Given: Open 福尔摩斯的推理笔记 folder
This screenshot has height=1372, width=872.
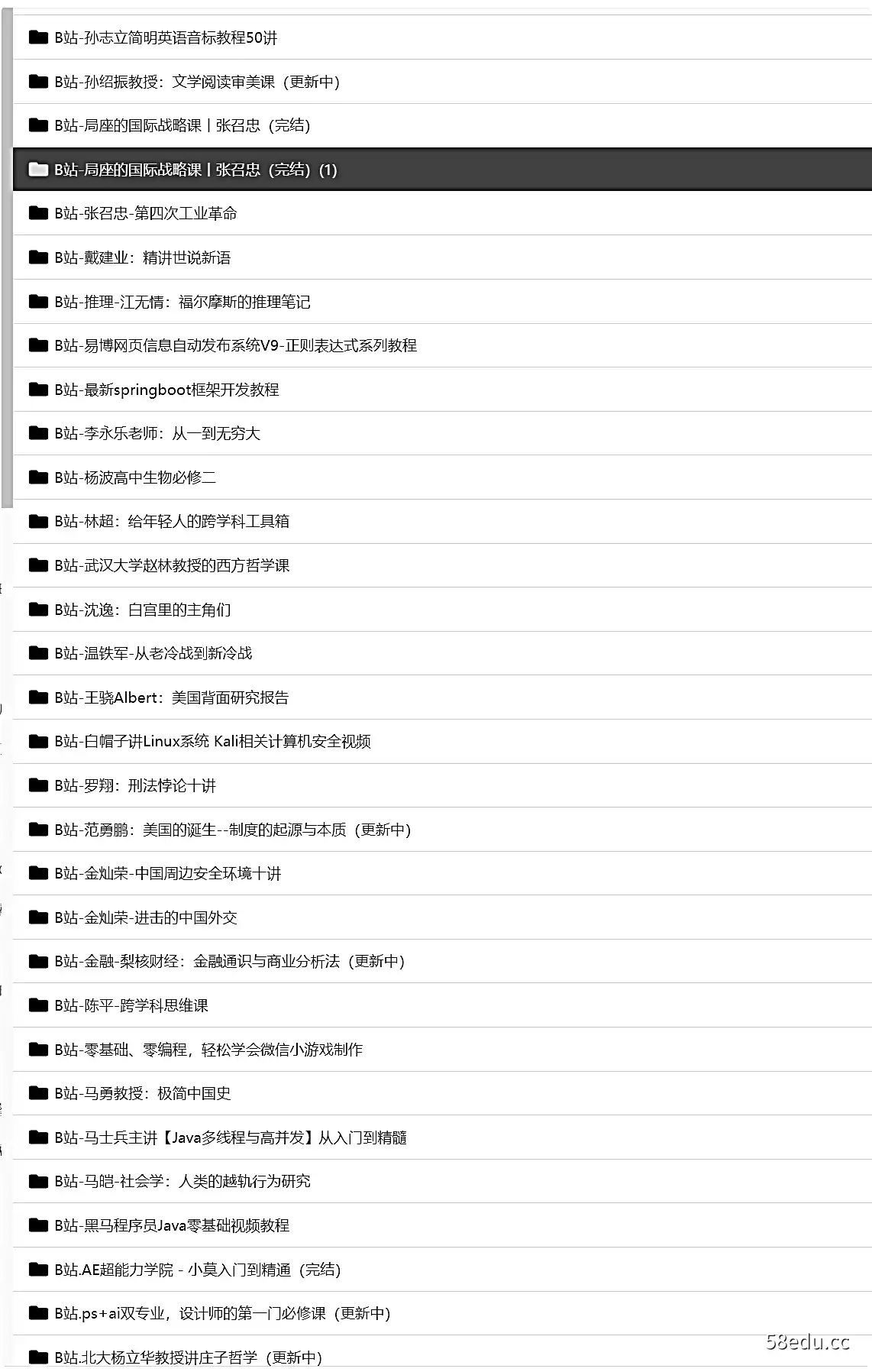Looking at the screenshot, I should (x=182, y=302).
